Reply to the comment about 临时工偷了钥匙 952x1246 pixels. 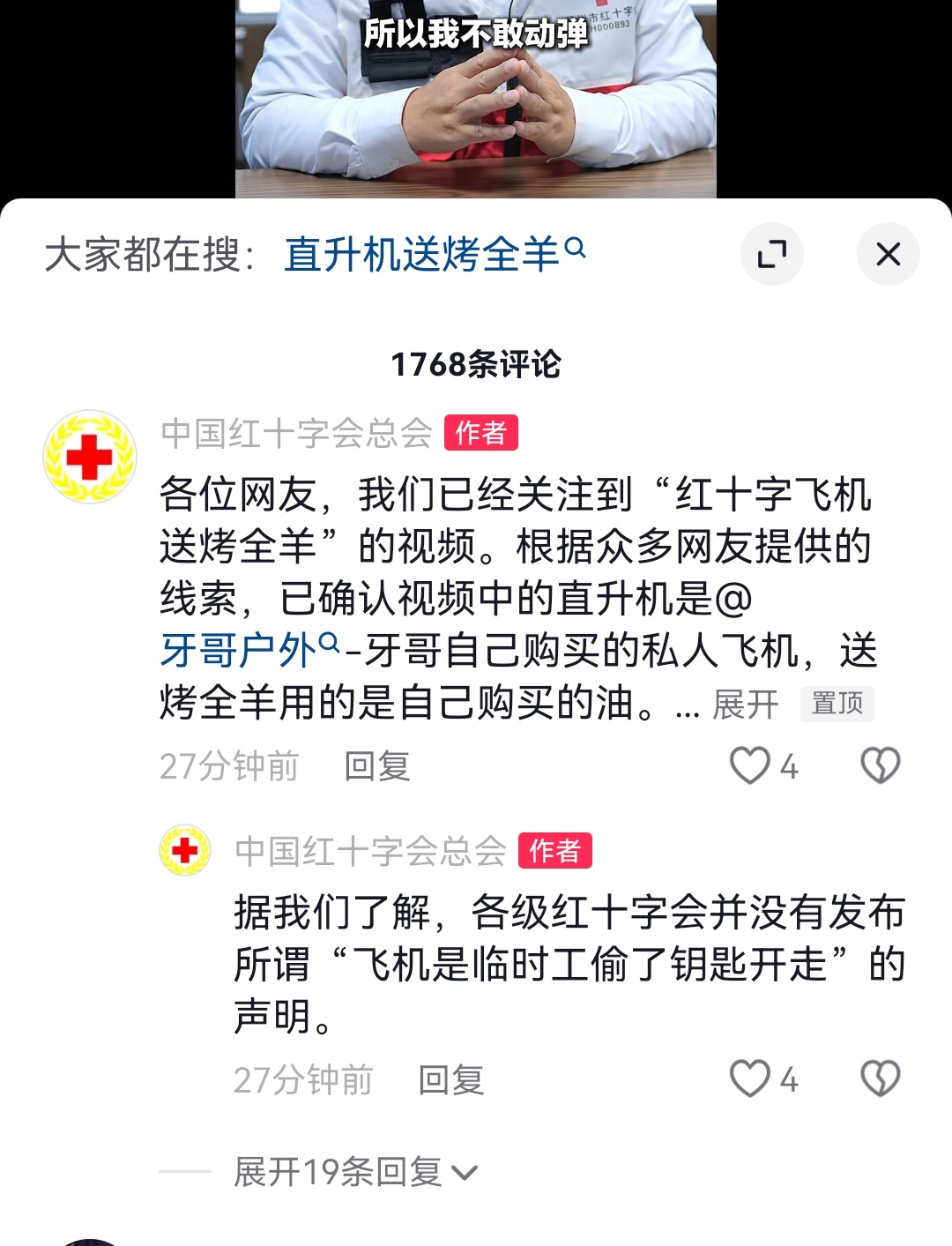pos(450,1079)
